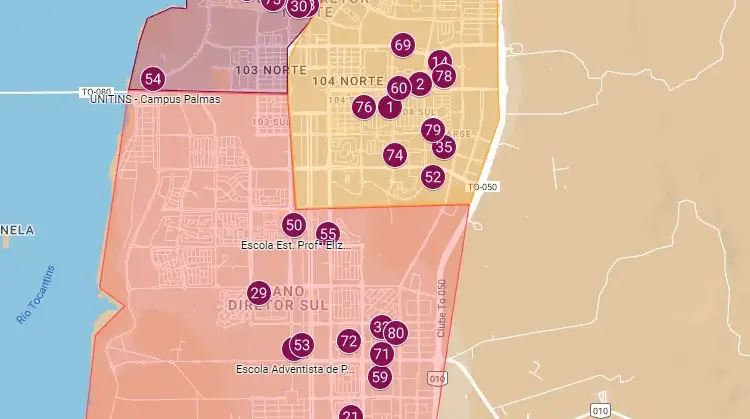The width and height of the screenshot is (750, 419).
Task: Open map marker number 52
Action: (432, 177)
